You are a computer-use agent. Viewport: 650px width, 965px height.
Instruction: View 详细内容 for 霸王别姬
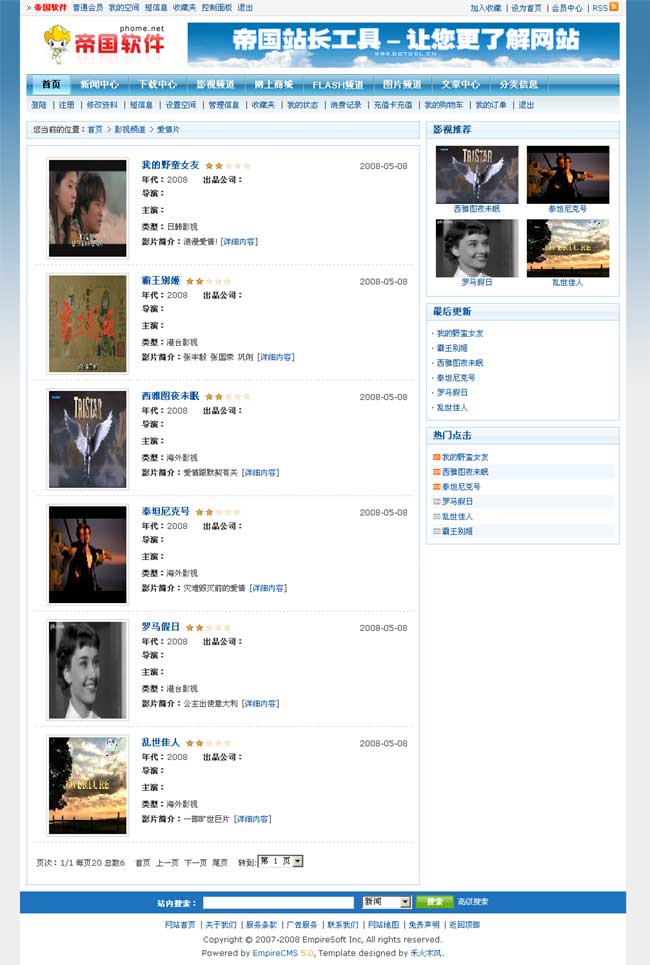pos(276,357)
